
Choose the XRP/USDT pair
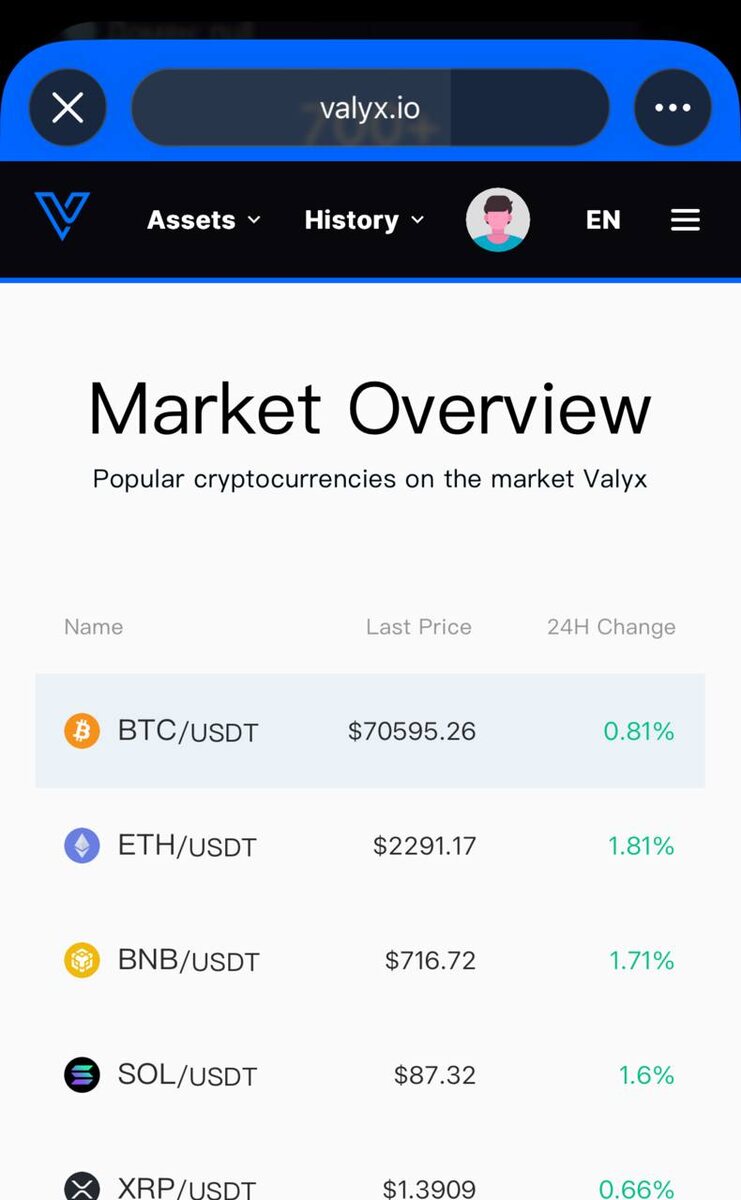[x=370, y=1186]
